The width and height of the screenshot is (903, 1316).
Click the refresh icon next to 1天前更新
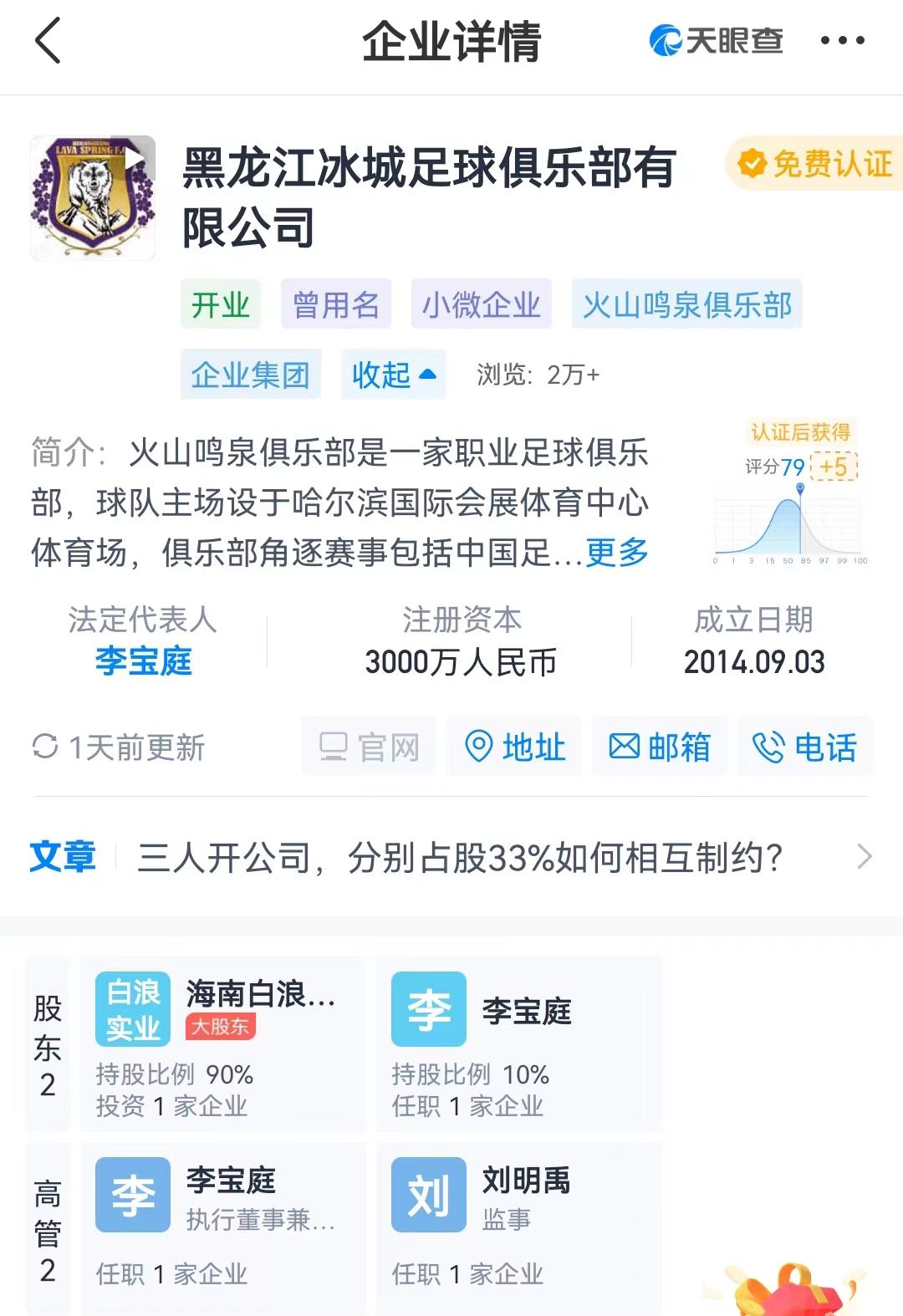45,747
